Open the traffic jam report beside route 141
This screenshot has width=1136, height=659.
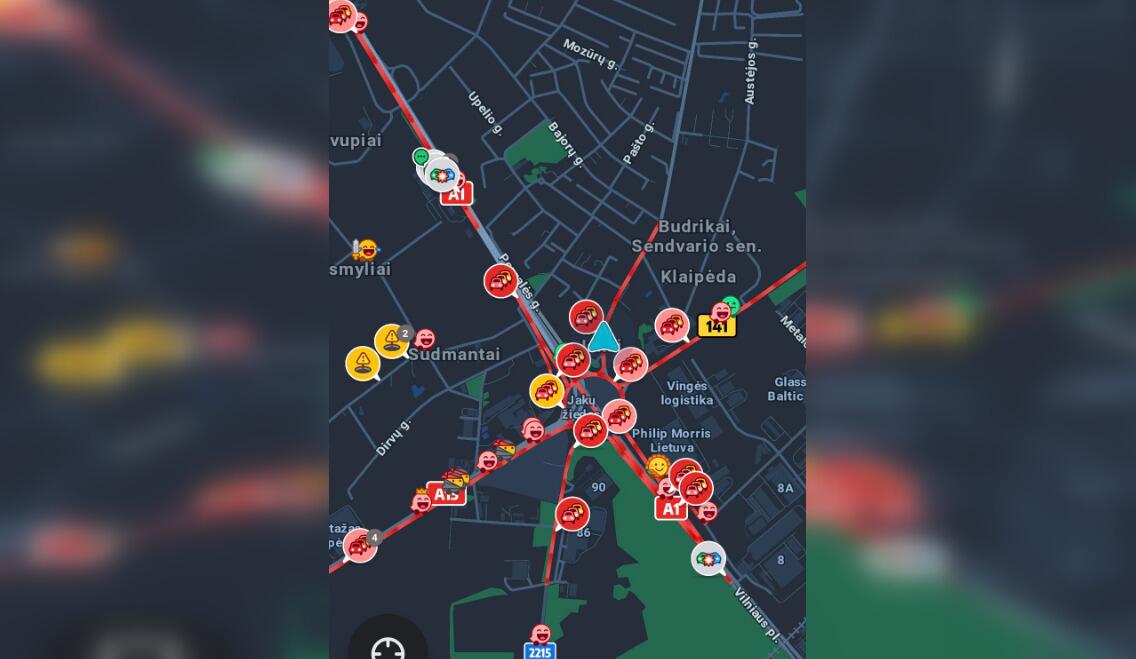coord(672,325)
